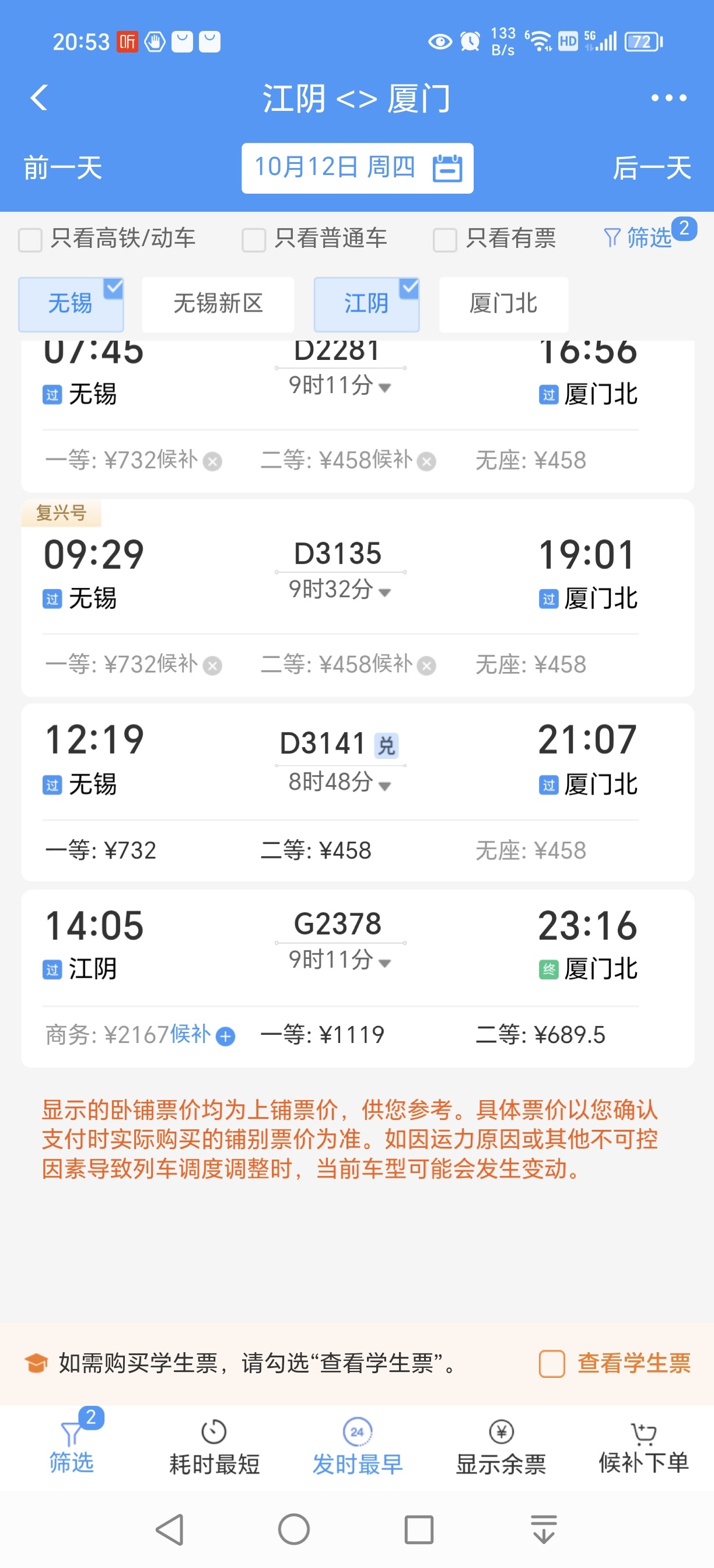The width and height of the screenshot is (714, 1568).
Task: Check the 只看普通车 filter
Action: coord(254,239)
